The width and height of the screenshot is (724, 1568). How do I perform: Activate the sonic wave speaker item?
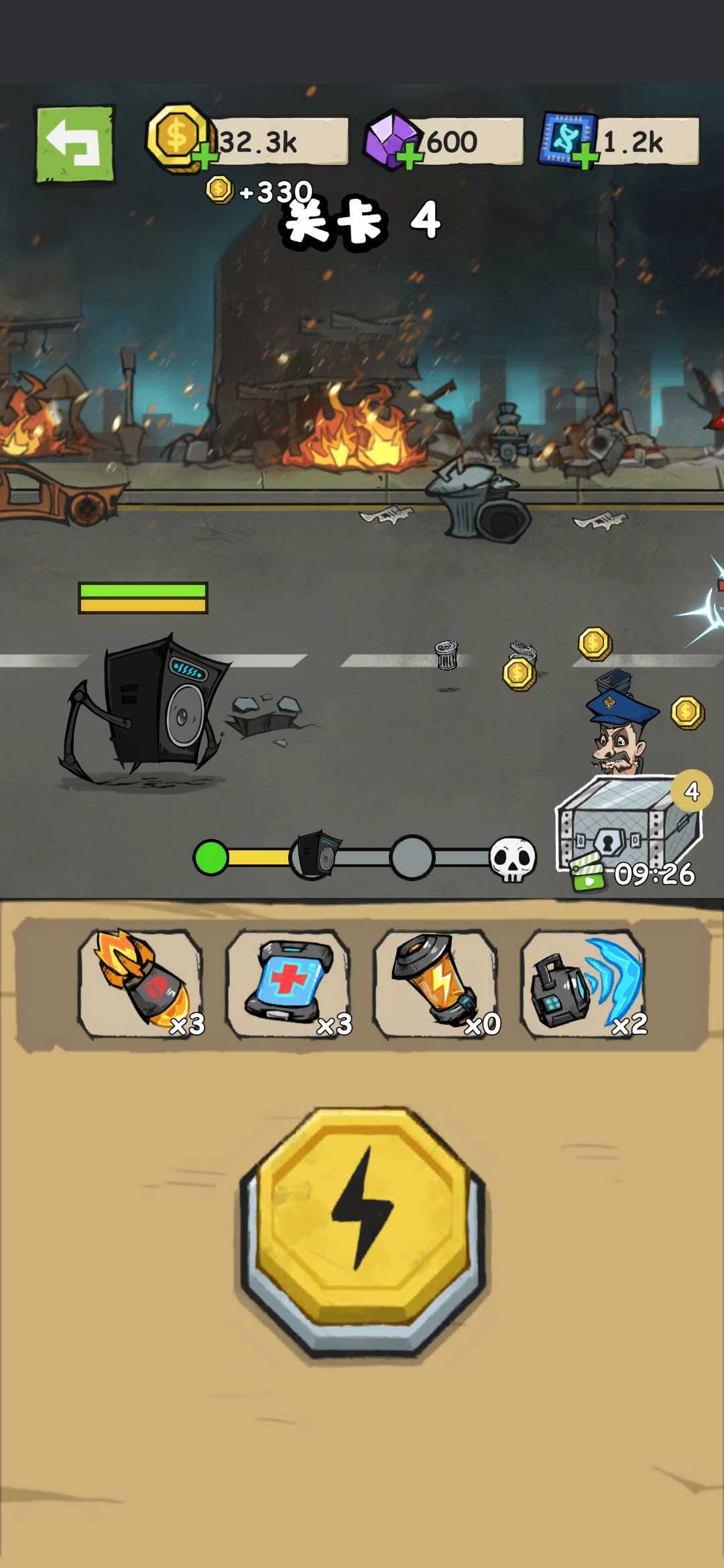(583, 982)
